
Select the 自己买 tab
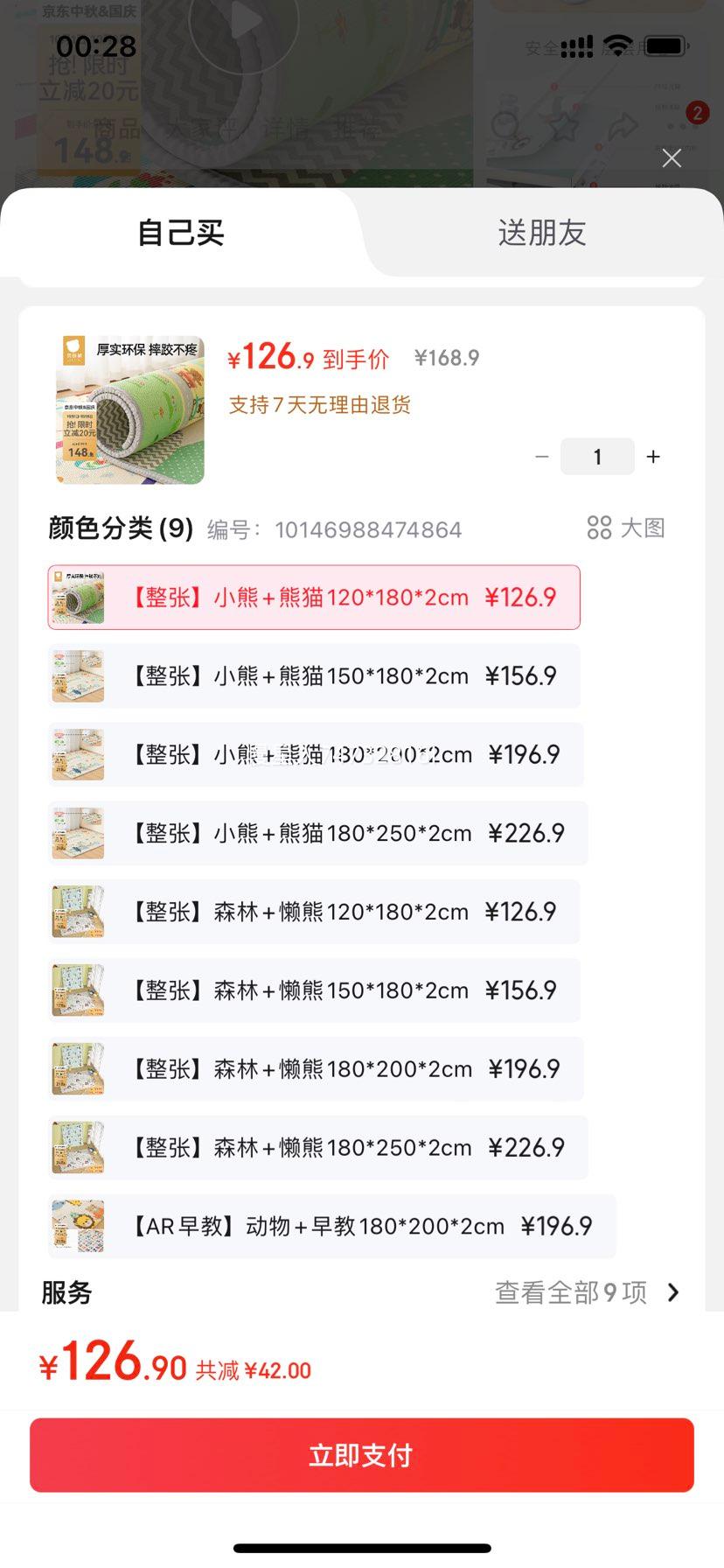(x=181, y=233)
